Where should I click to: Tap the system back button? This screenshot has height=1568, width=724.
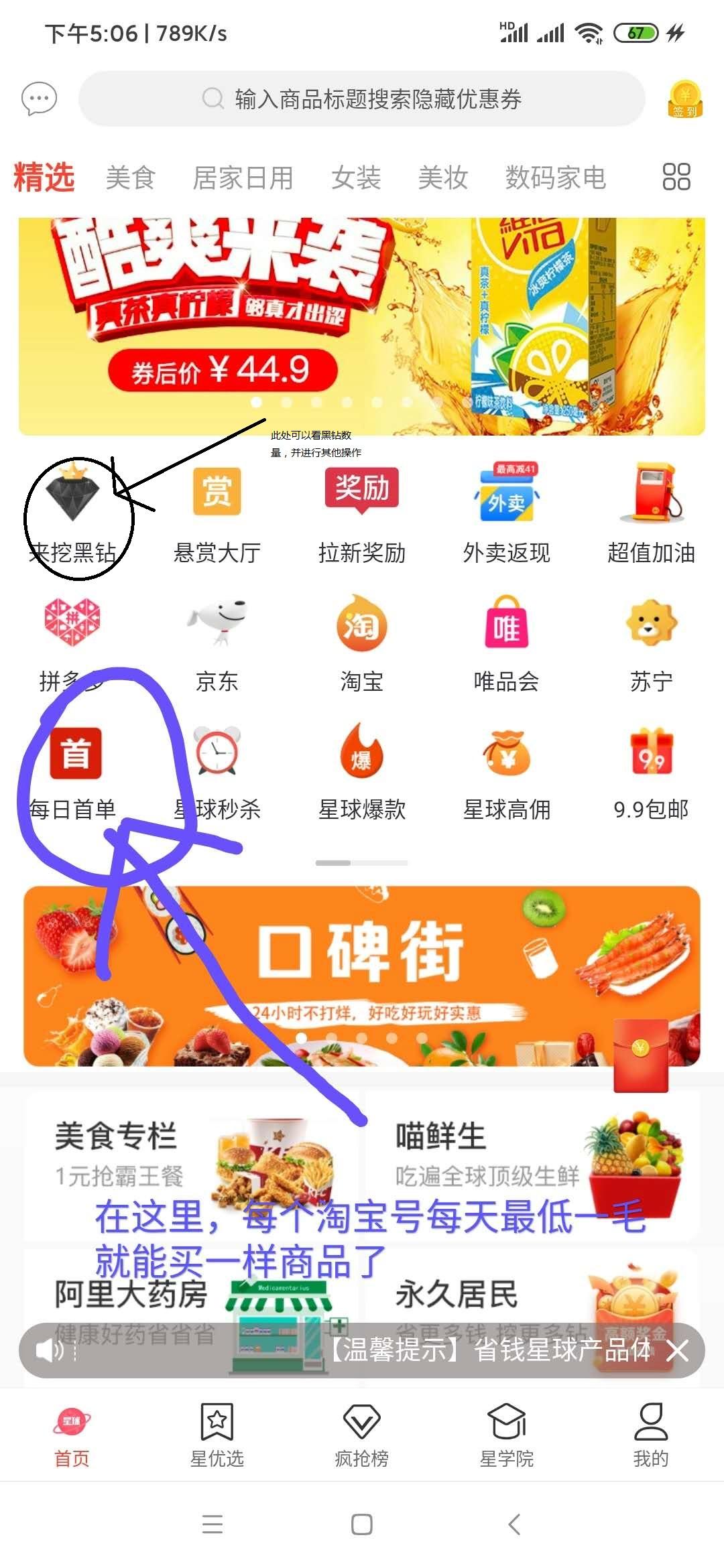click(x=514, y=1524)
